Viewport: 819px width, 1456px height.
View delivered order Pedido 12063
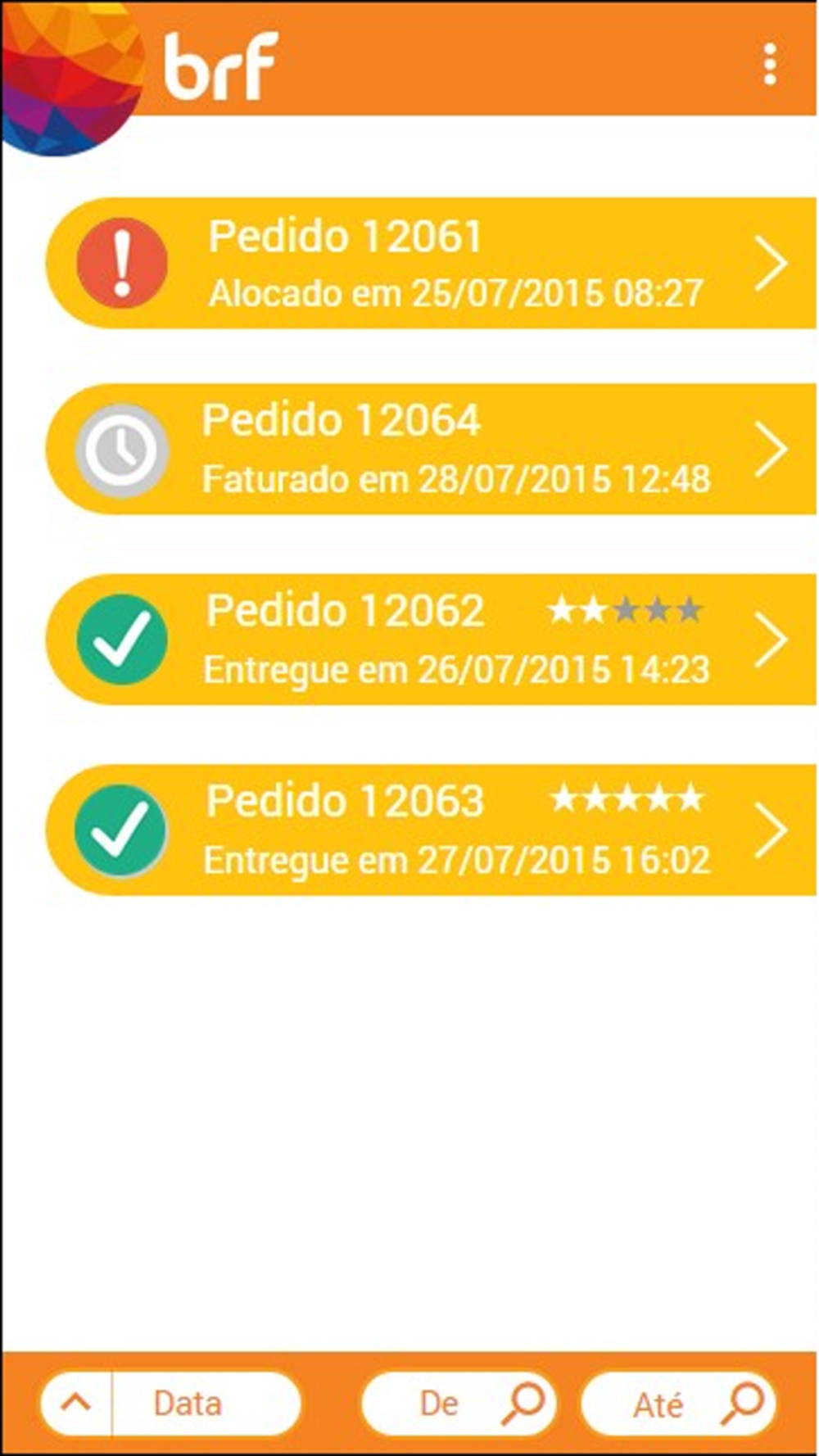tap(432, 830)
